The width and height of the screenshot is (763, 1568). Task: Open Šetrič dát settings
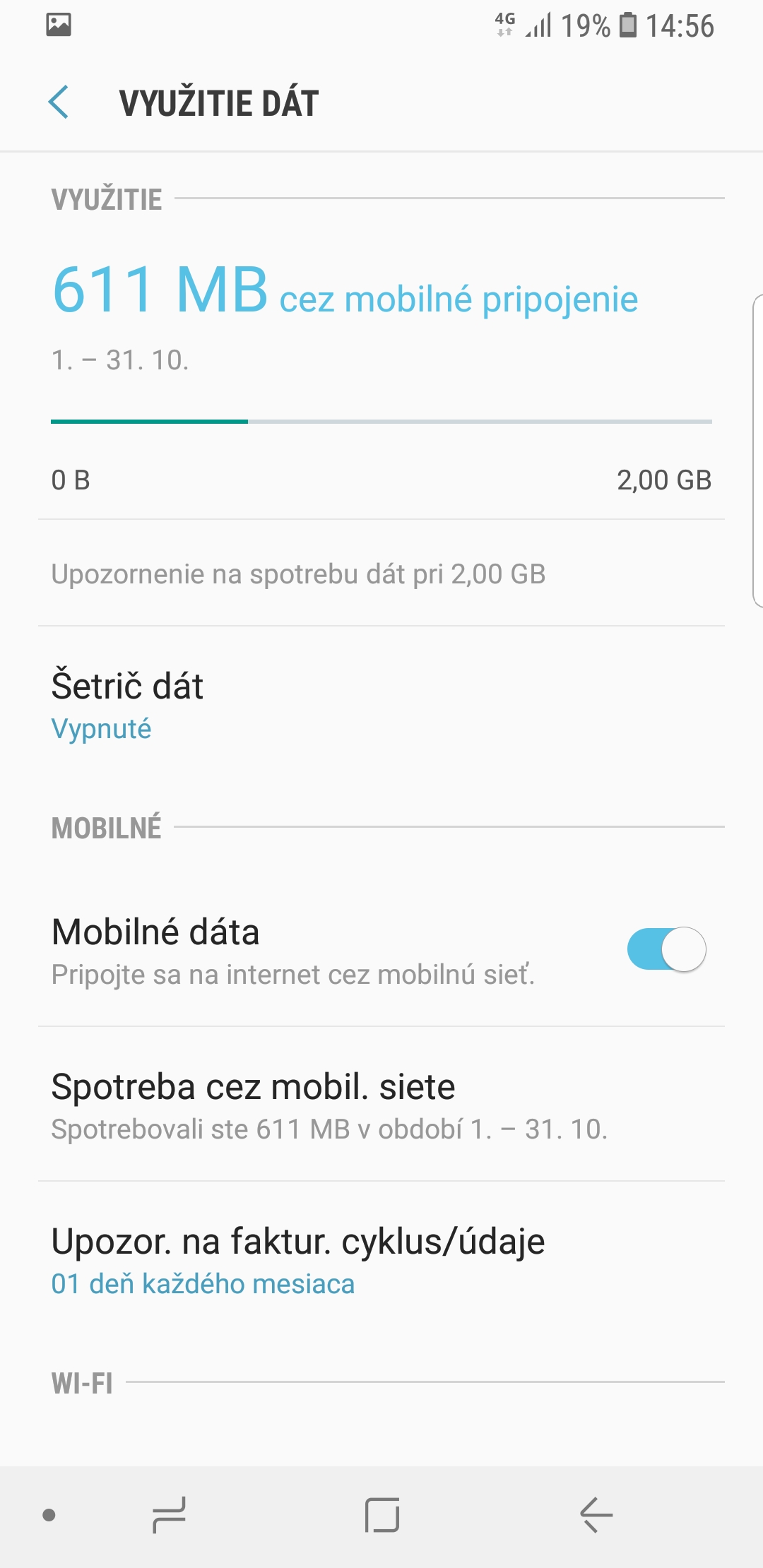(381, 706)
